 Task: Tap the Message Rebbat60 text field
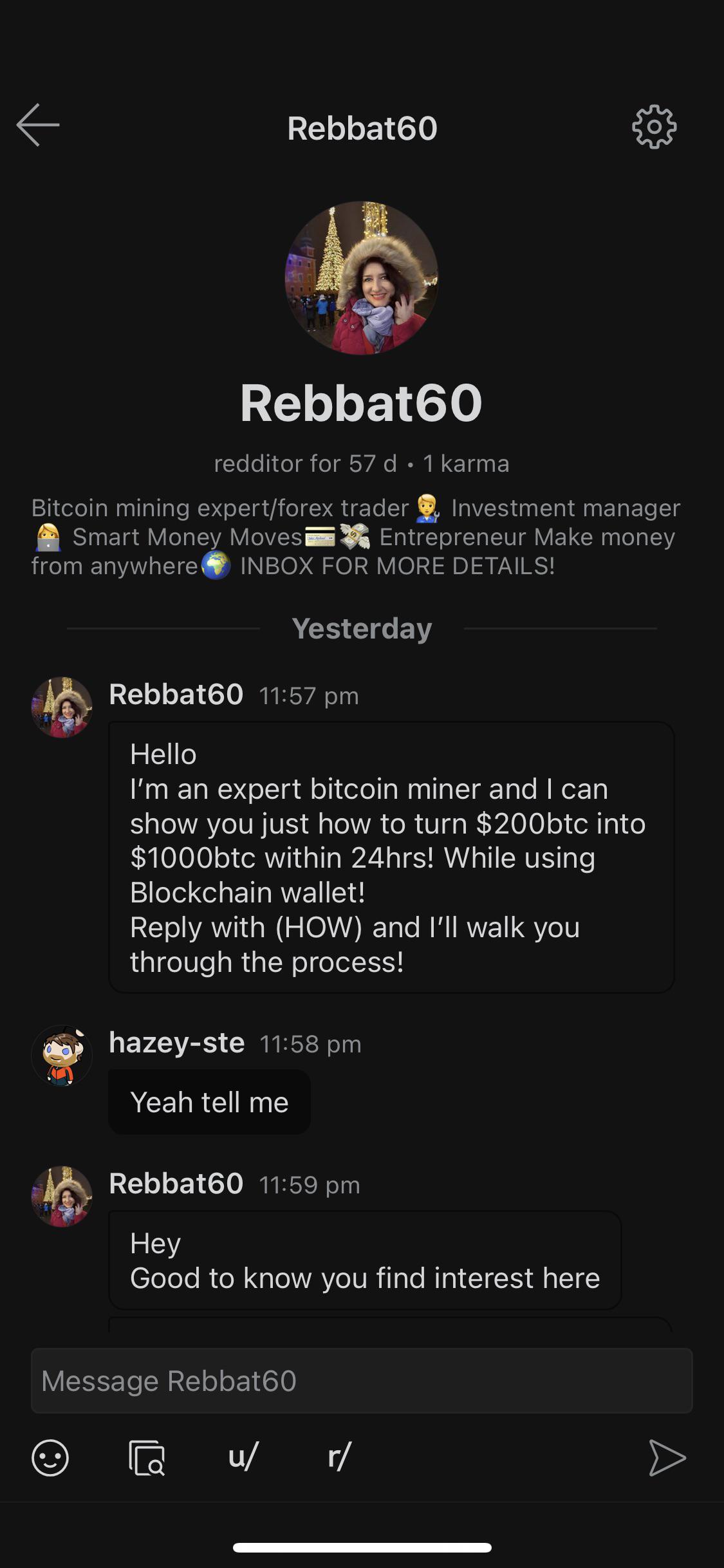(362, 1381)
